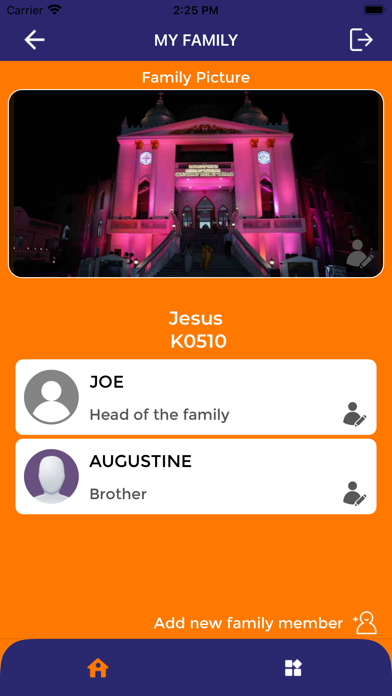Edit Joe's profile details
Viewport: 392px width, 696px height.
point(354,415)
